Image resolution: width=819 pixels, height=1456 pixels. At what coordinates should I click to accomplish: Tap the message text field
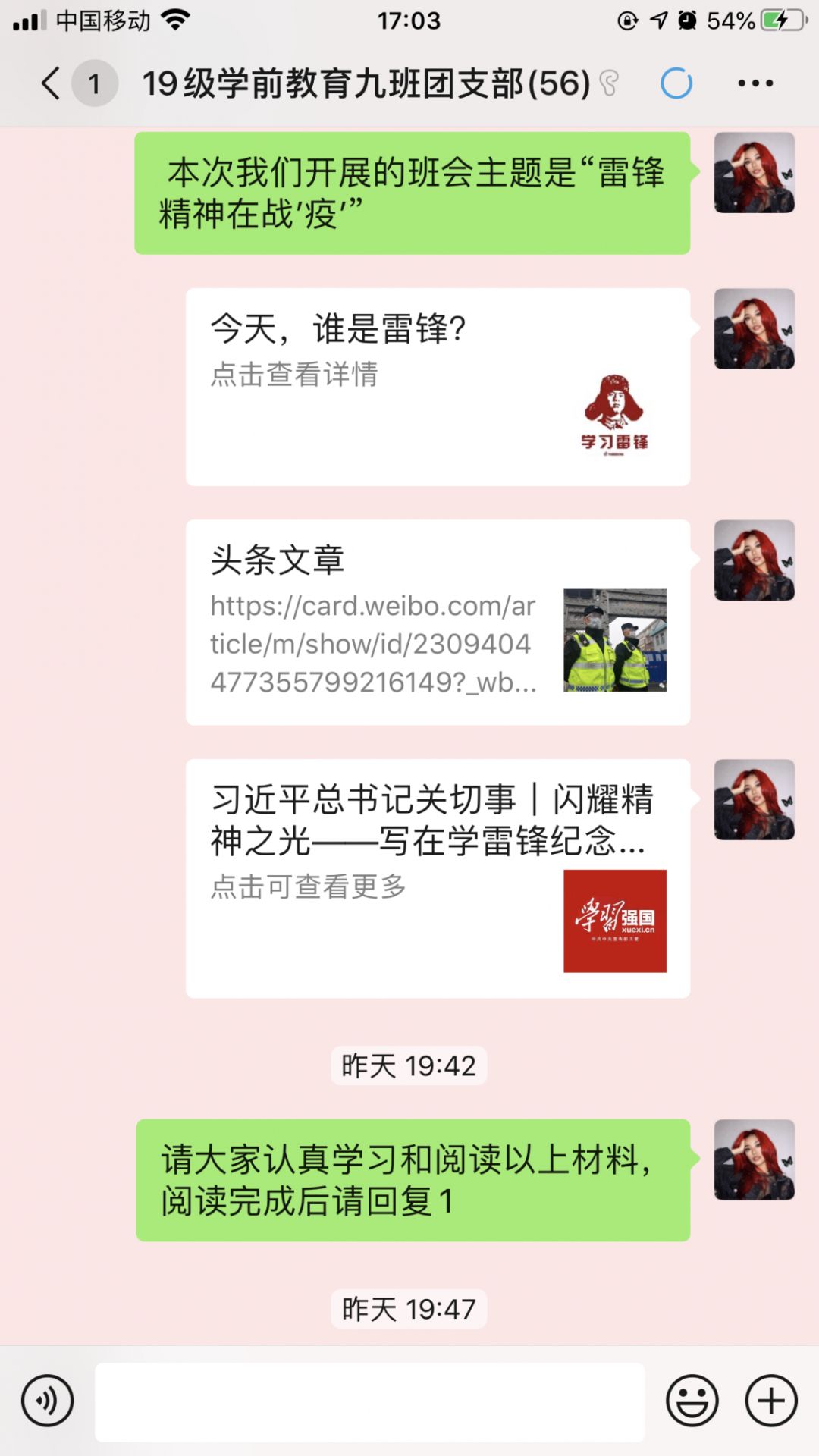pyautogui.click(x=369, y=1401)
